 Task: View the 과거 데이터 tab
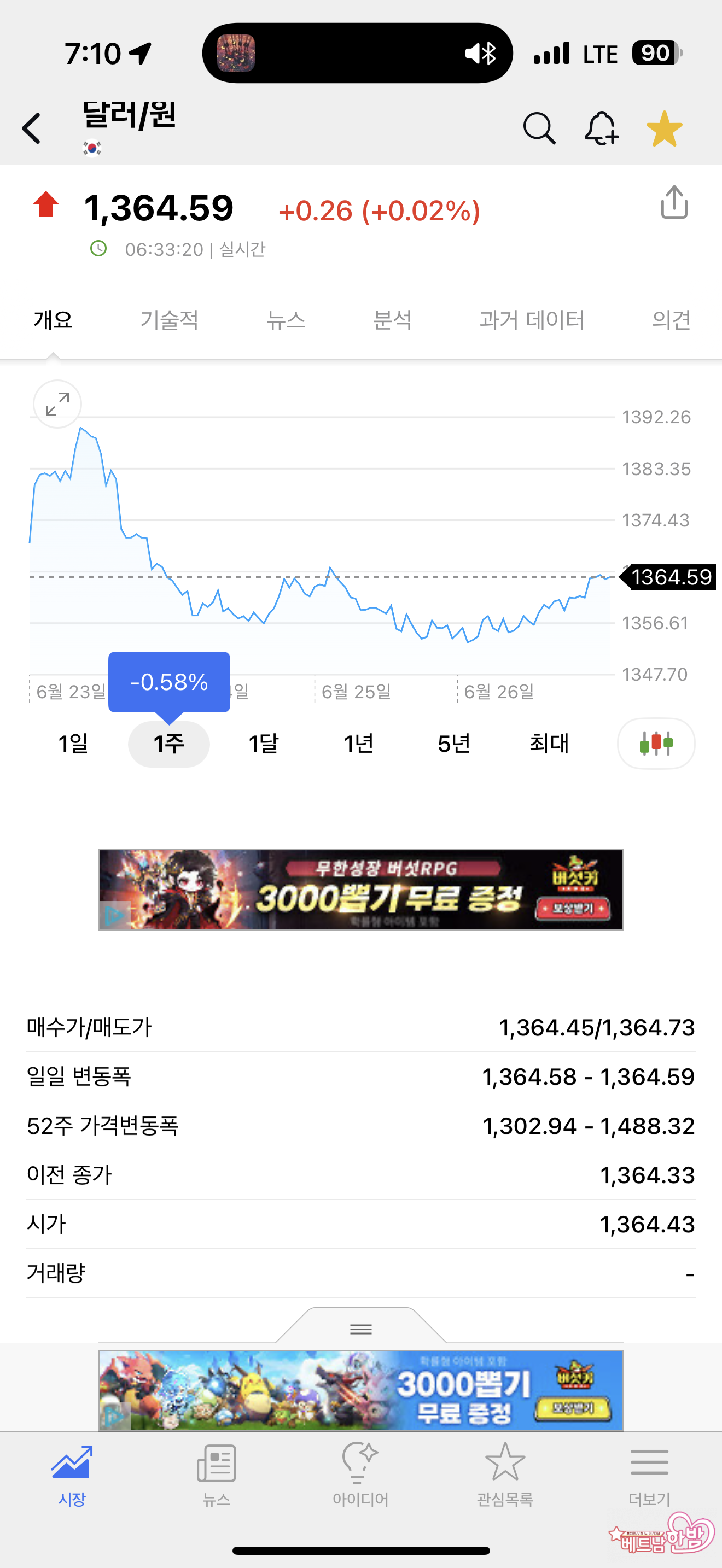532,320
